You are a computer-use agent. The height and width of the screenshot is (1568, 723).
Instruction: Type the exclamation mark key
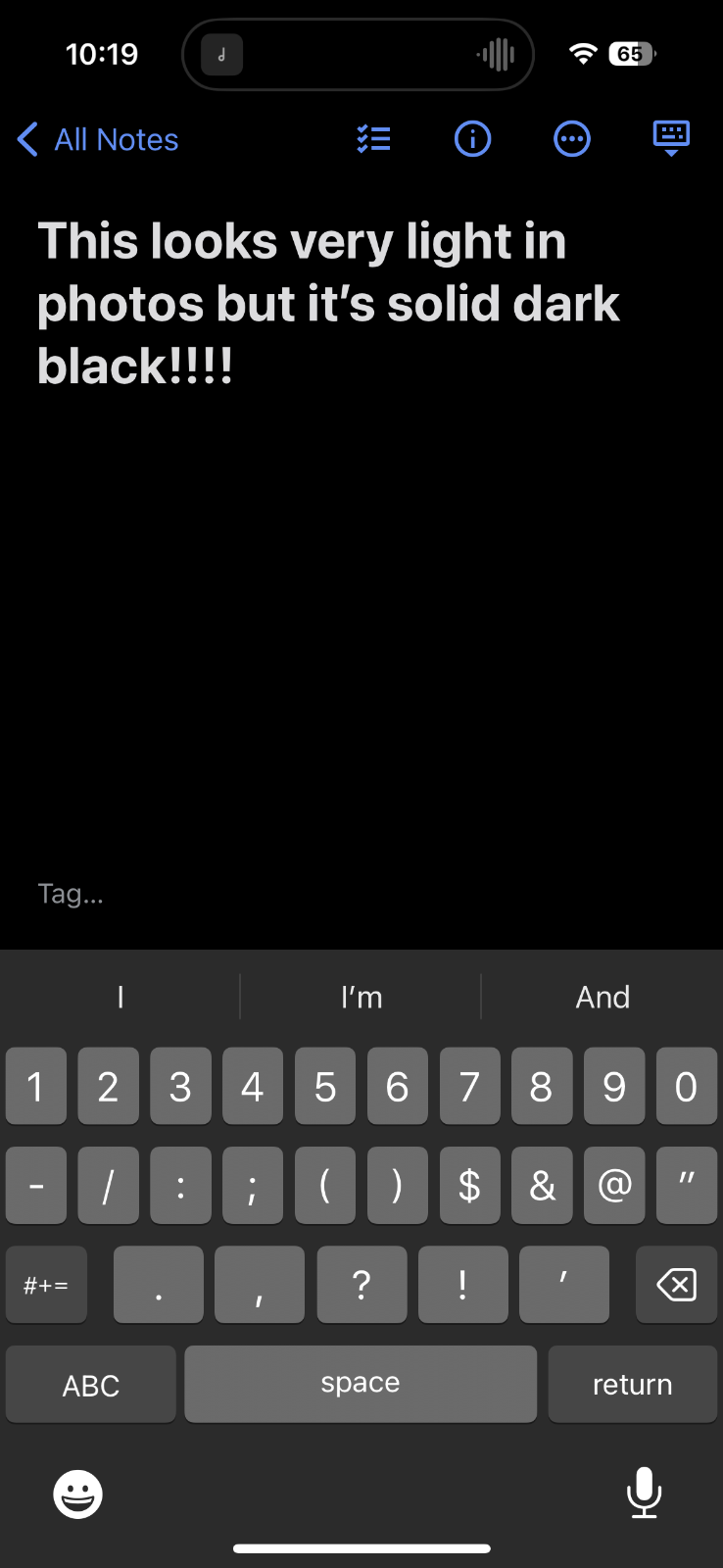click(x=462, y=1284)
